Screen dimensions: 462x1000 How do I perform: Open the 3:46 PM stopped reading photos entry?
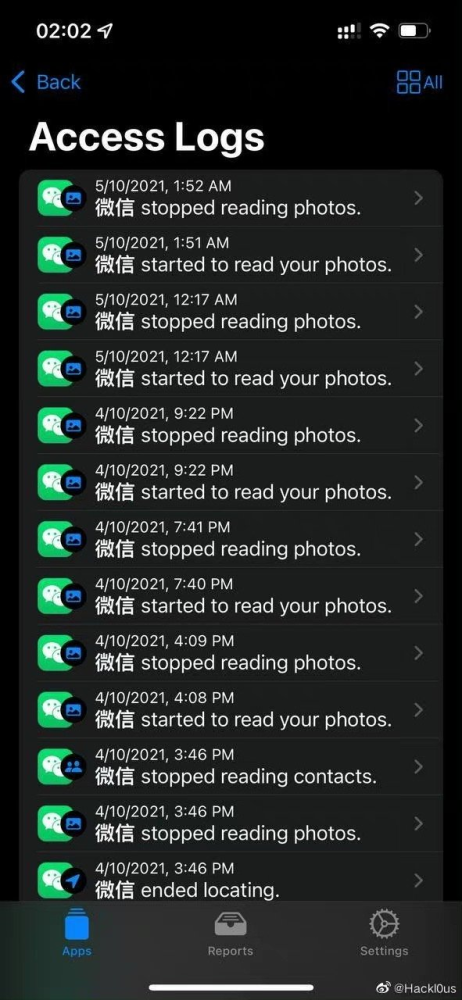[x=231, y=823]
